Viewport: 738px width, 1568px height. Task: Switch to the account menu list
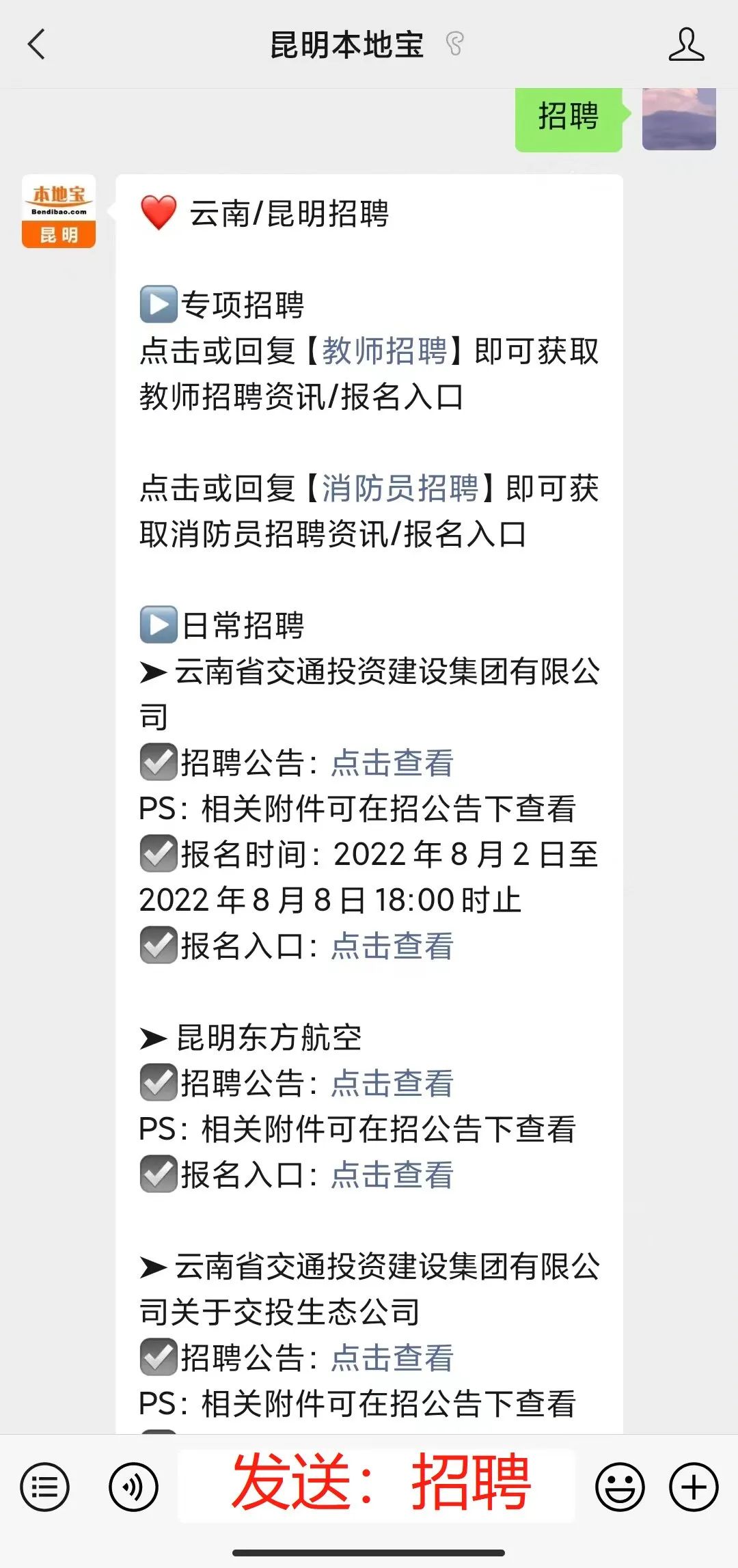click(45, 1487)
